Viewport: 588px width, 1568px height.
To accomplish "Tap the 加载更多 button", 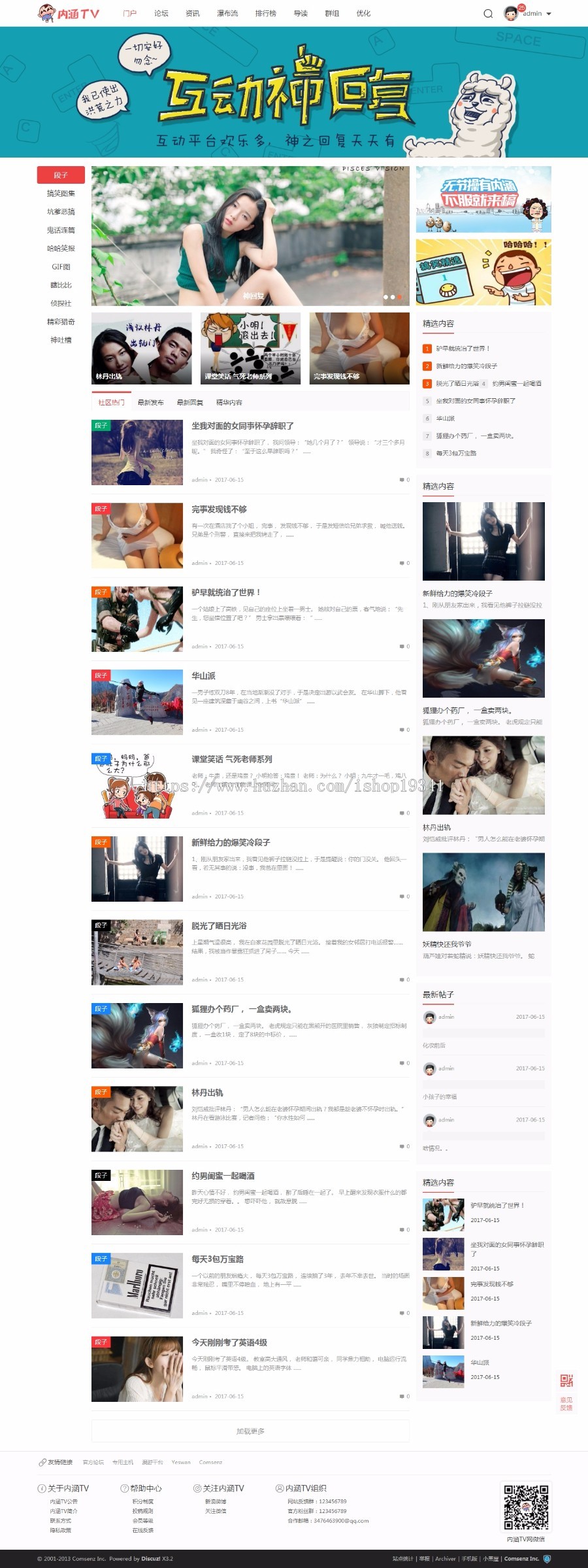I will click(250, 1431).
